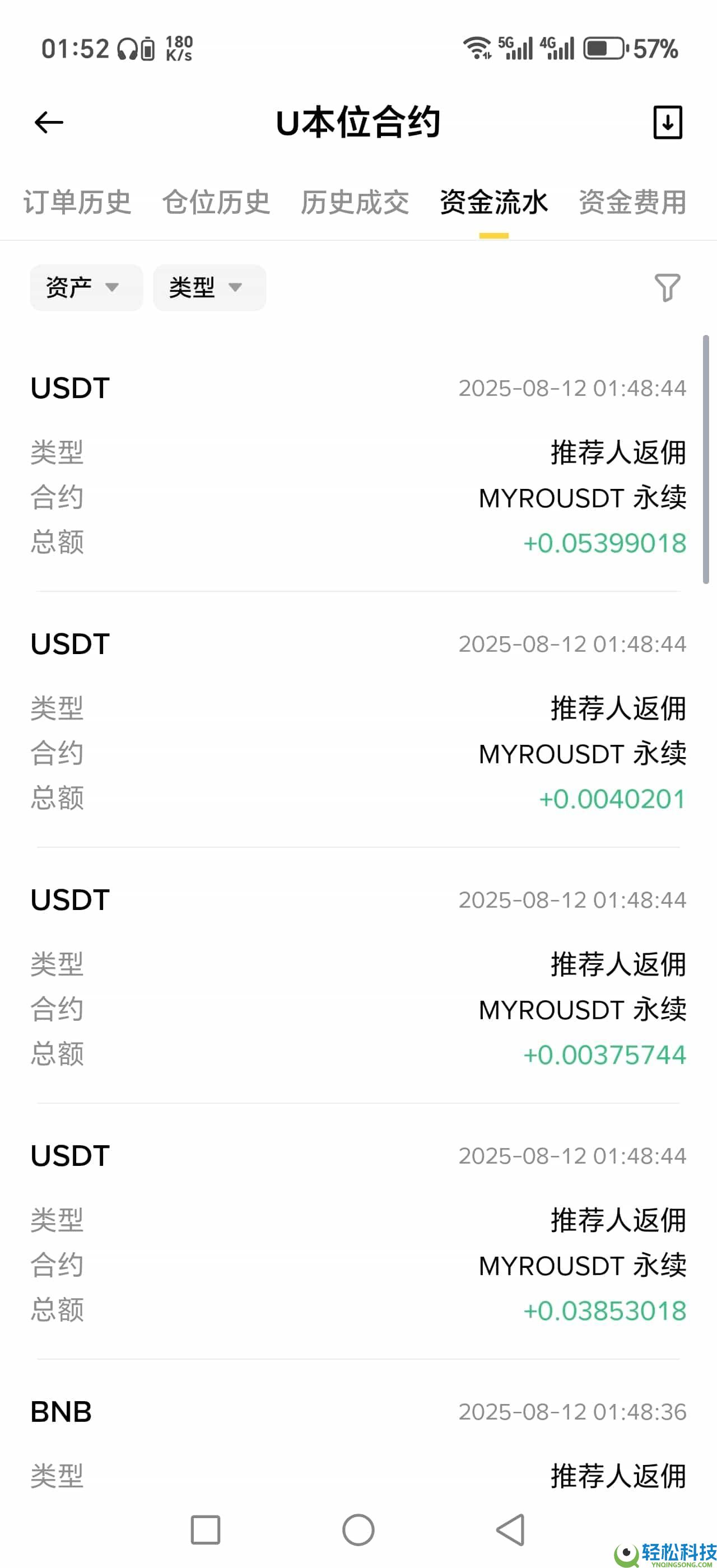Open the filter funnel icon
The width and height of the screenshot is (717, 1568).
[668, 288]
